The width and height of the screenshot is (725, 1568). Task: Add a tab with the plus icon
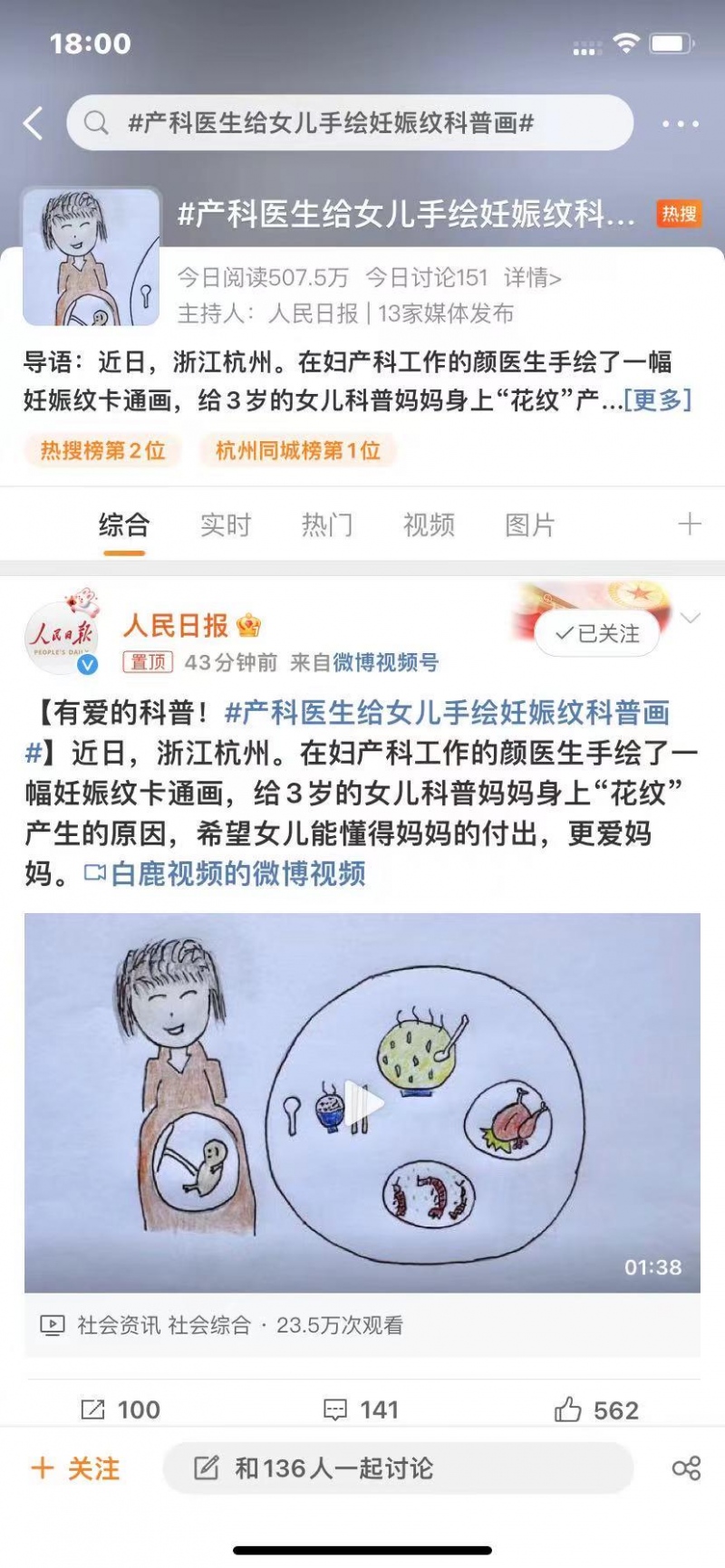click(x=689, y=524)
